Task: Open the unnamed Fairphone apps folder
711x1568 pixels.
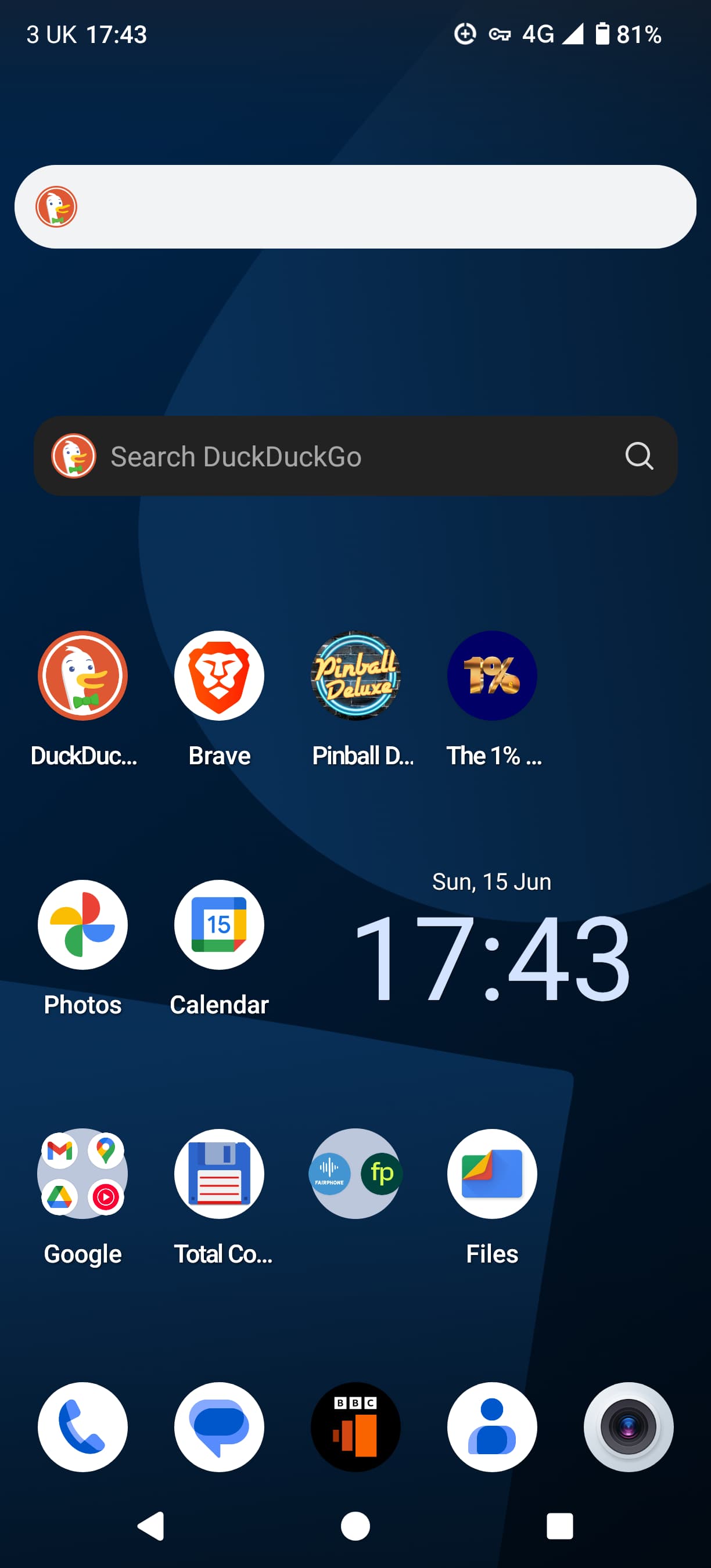Action: [x=355, y=1174]
